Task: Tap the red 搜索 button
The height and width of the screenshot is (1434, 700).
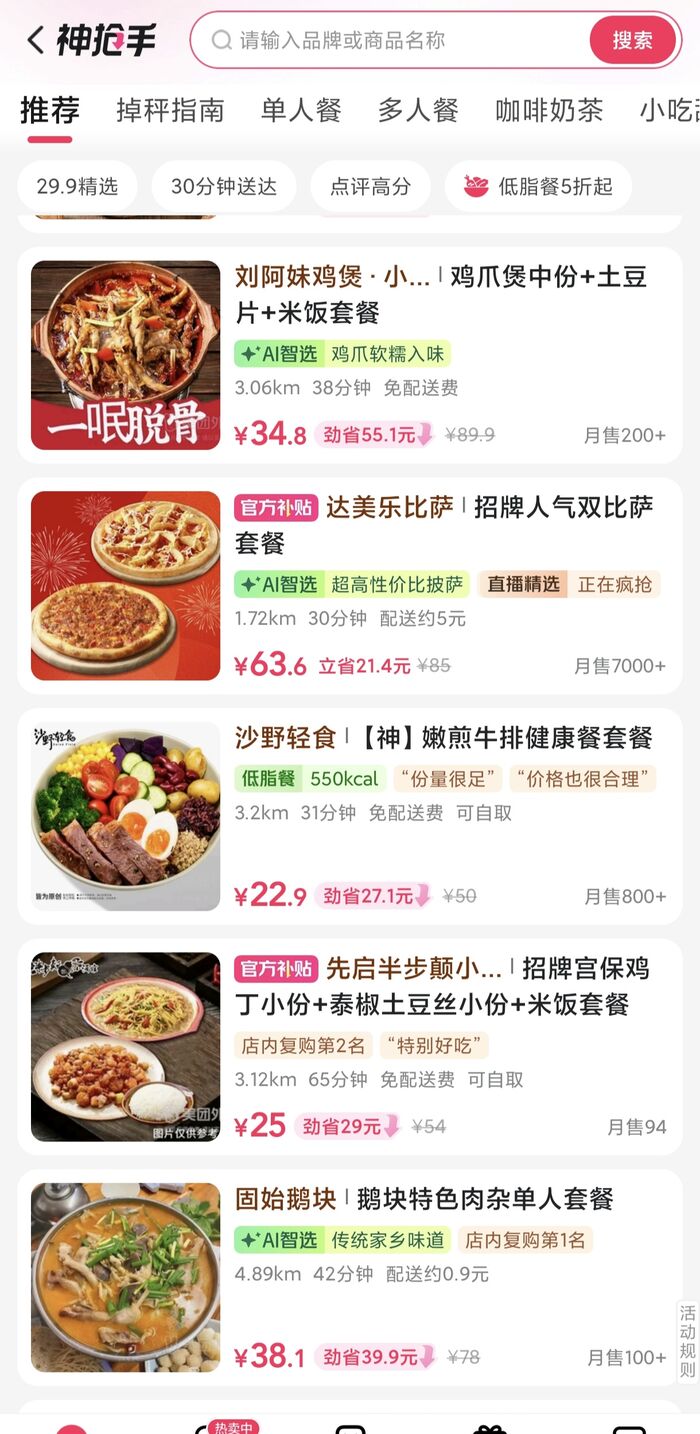Action: pyautogui.click(x=632, y=40)
